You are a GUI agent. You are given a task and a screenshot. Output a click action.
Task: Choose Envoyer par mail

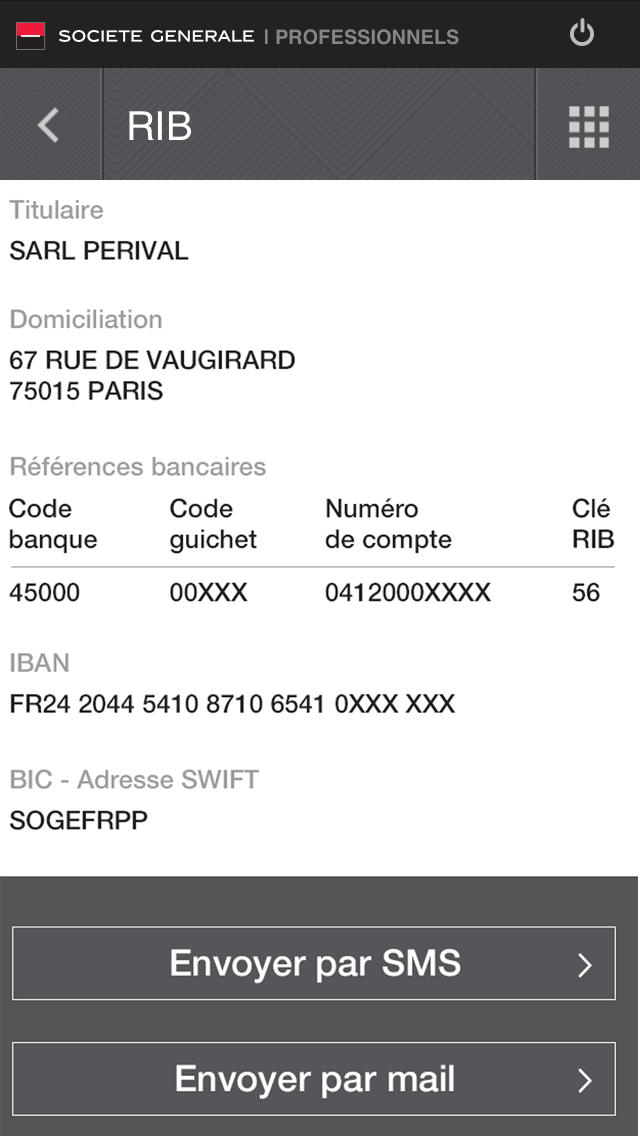click(x=314, y=1079)
